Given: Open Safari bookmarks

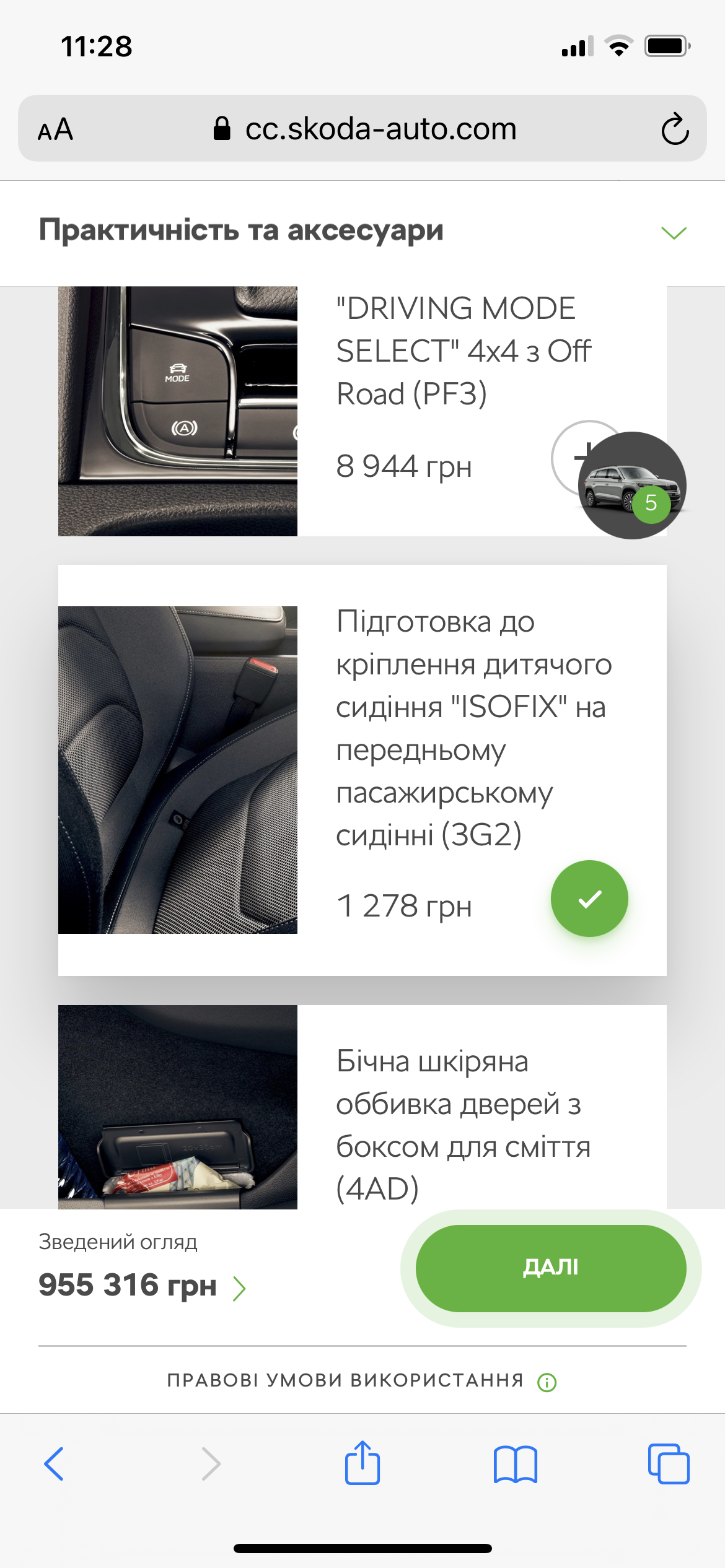Looking at the screenshot, I should coord(515,1464).
